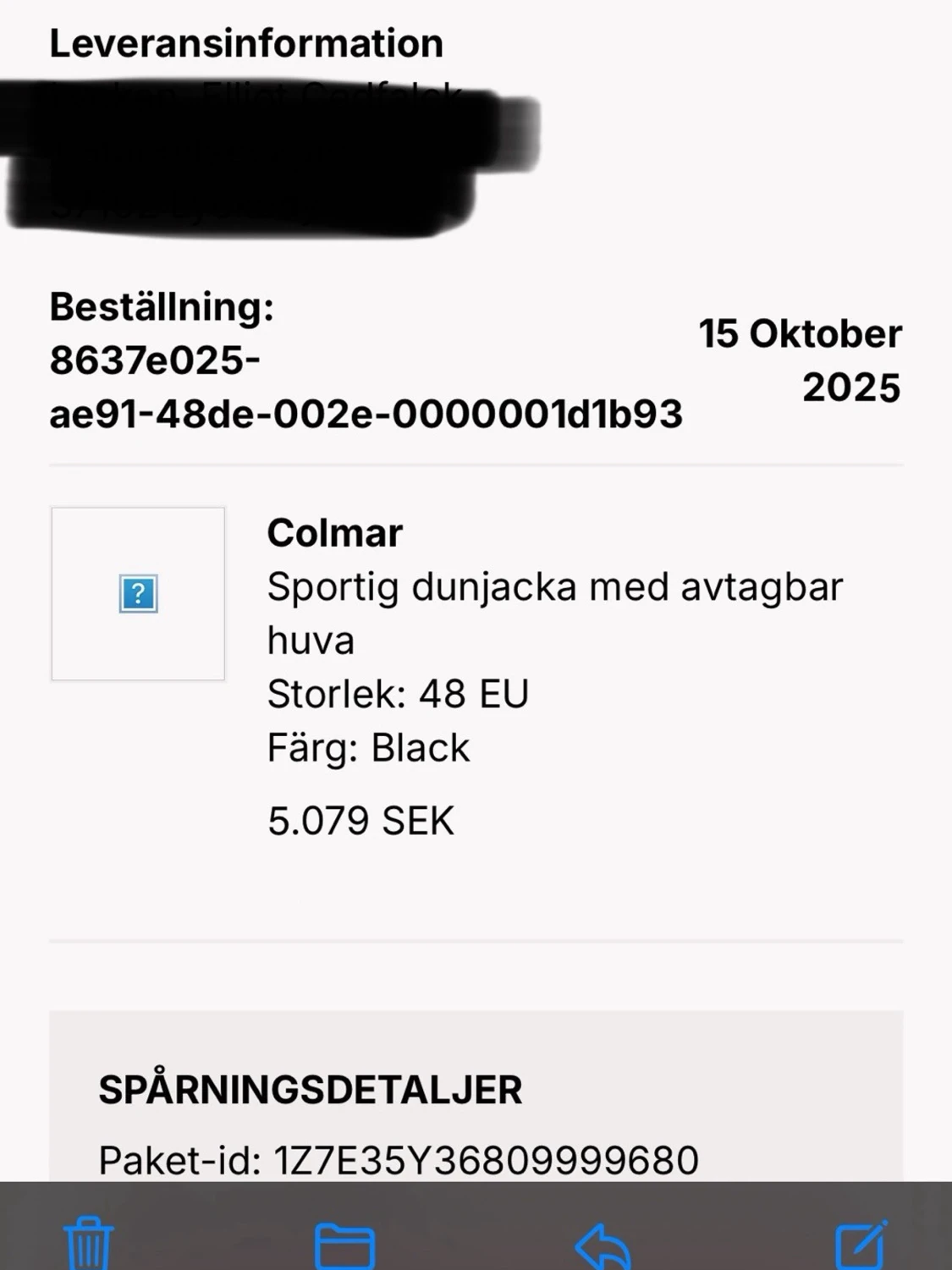952x1270 pixels.
Task: Tap the 5.079 SEK price text
Action: [361, 817]
